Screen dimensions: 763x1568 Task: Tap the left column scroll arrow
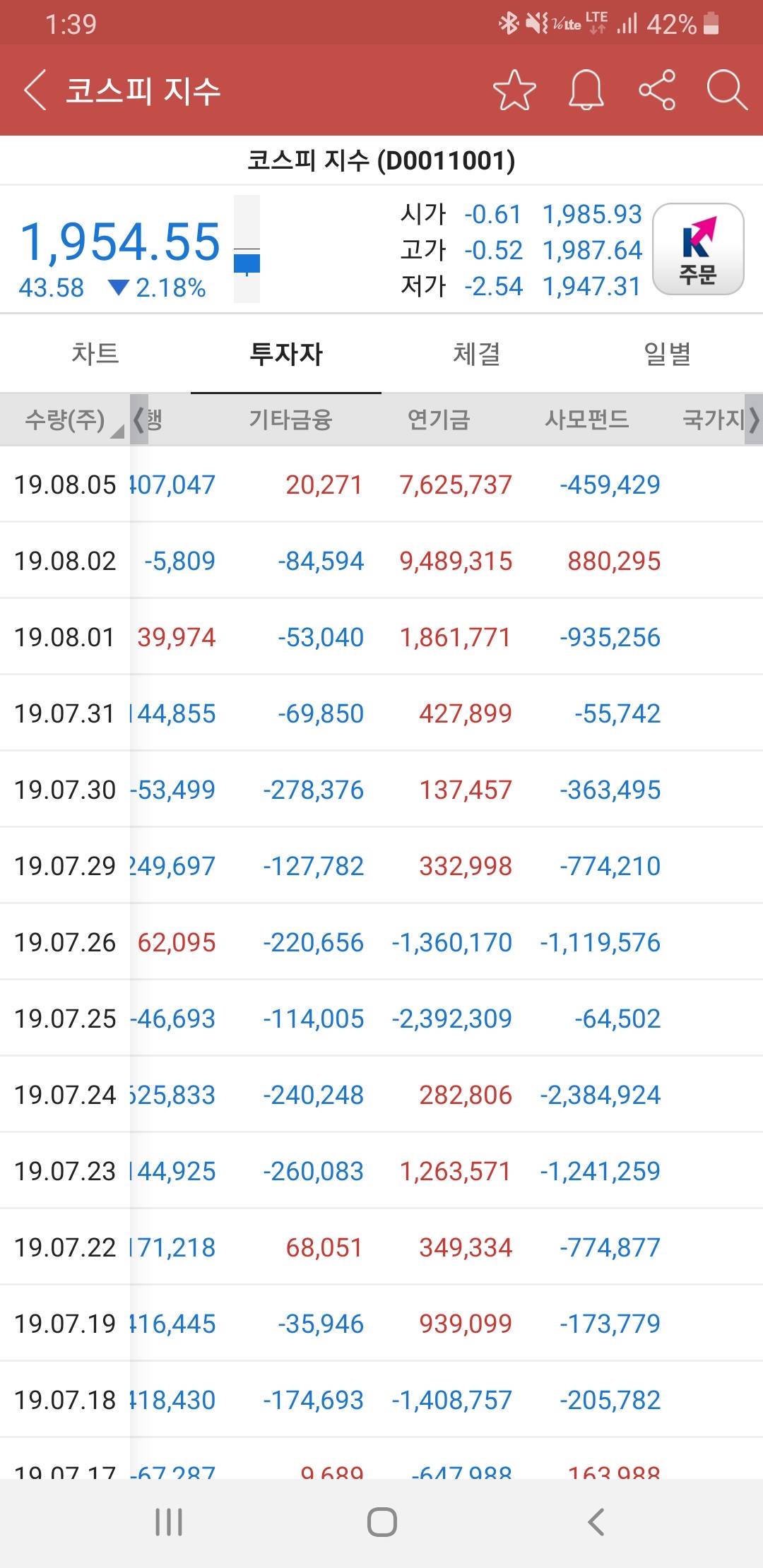click(139, 420)
